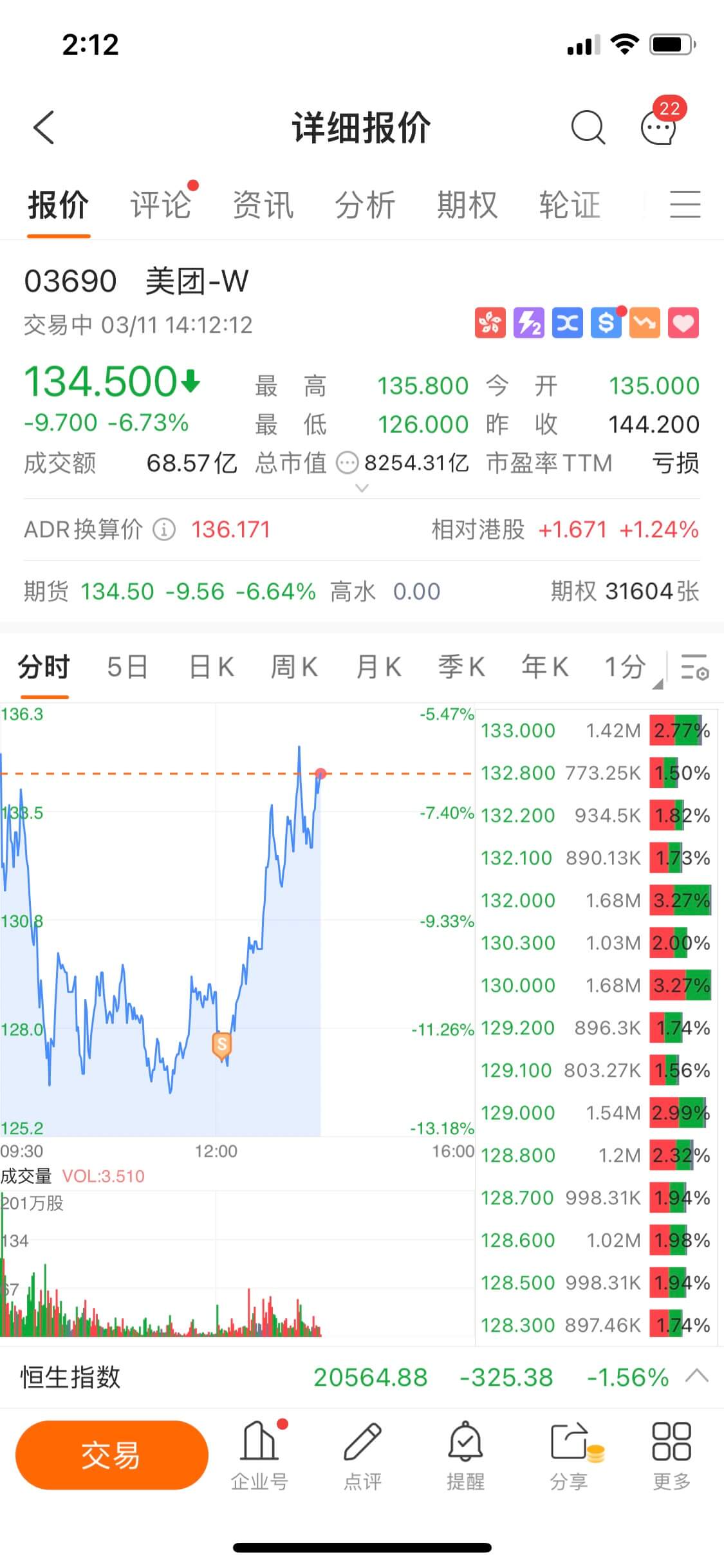Open the 期权 tab

[467, 205]
